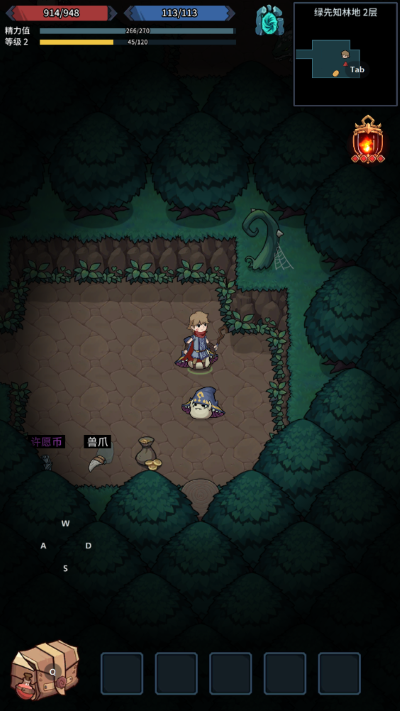
Task: Select the middle empty skill slot
Action: (230, 673)
